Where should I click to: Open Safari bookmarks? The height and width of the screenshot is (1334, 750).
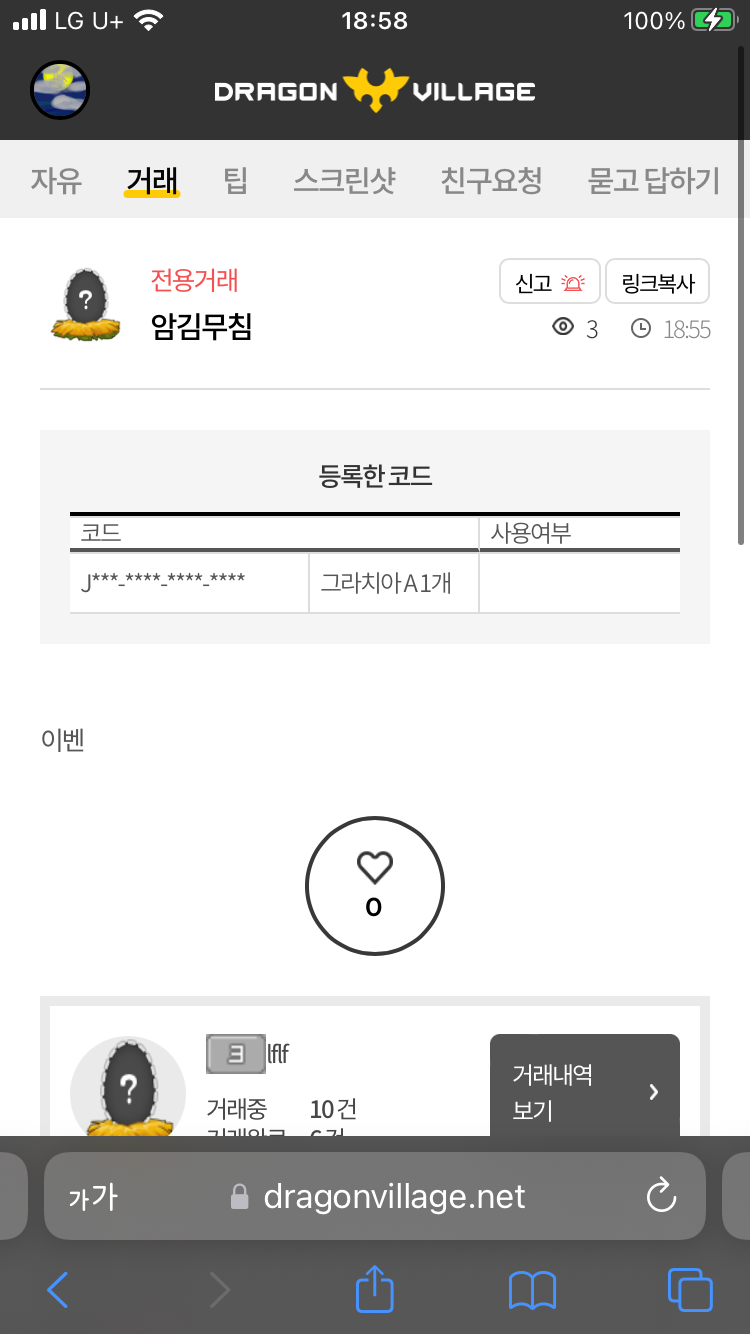pyautogui.click(x=532, y=1290)
